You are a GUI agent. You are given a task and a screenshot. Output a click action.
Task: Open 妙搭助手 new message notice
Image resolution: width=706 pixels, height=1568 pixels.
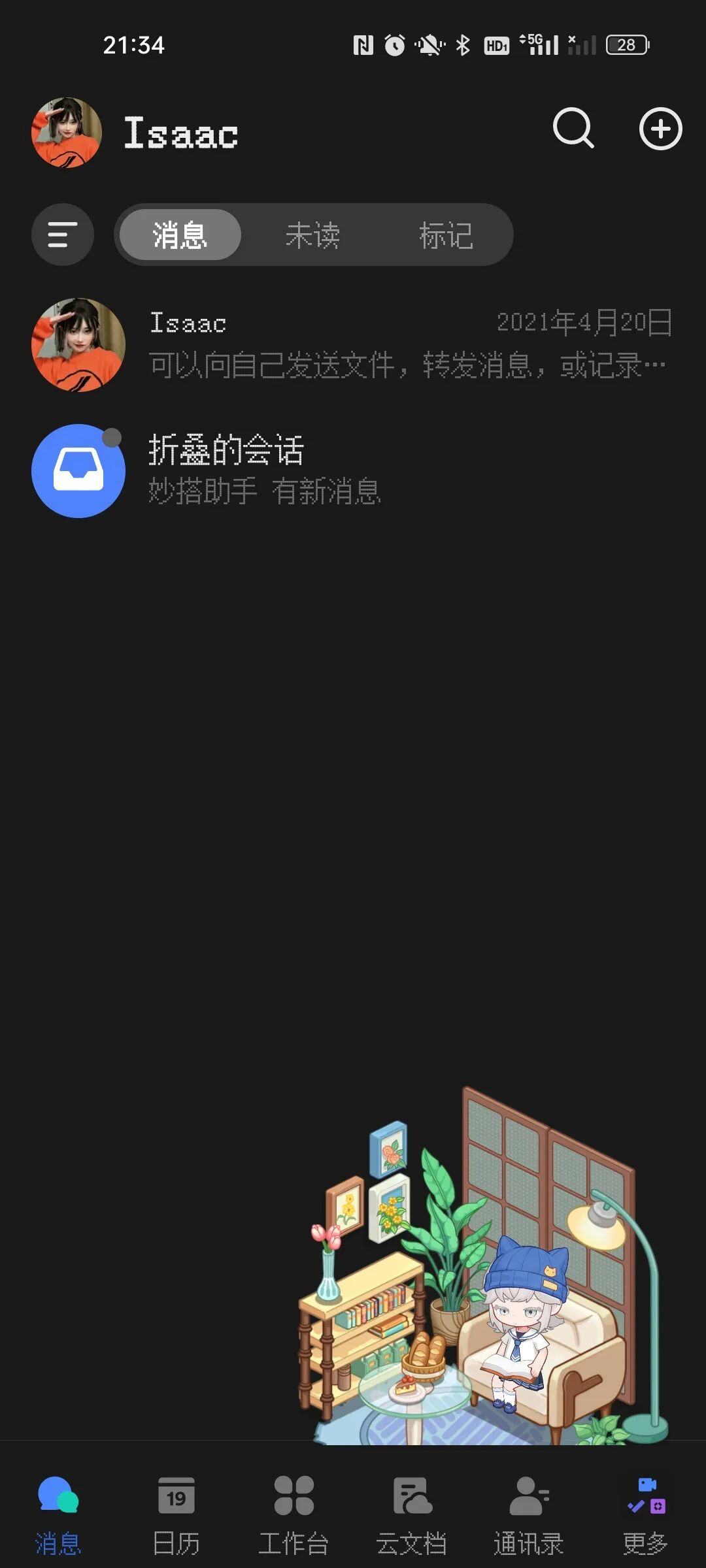click(264, 495)
